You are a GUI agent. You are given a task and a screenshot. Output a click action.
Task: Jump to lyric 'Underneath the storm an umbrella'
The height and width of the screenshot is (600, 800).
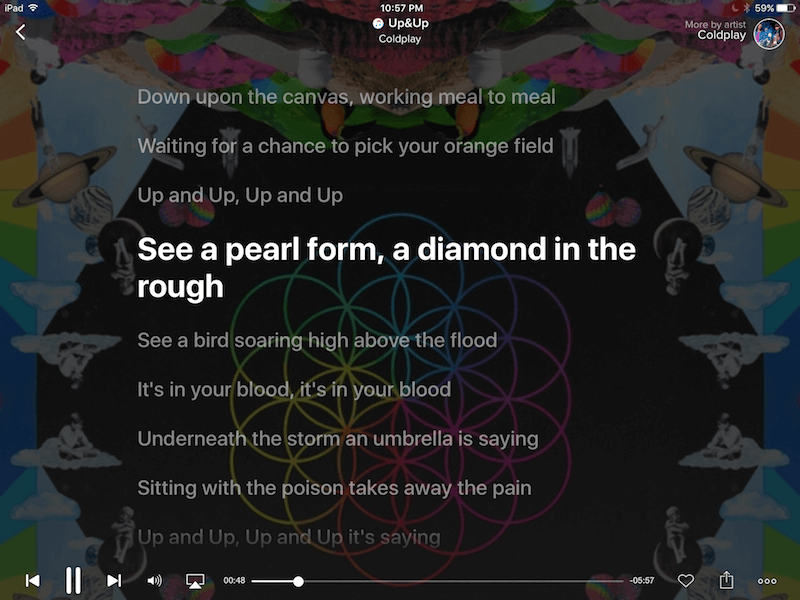[338, 438]
